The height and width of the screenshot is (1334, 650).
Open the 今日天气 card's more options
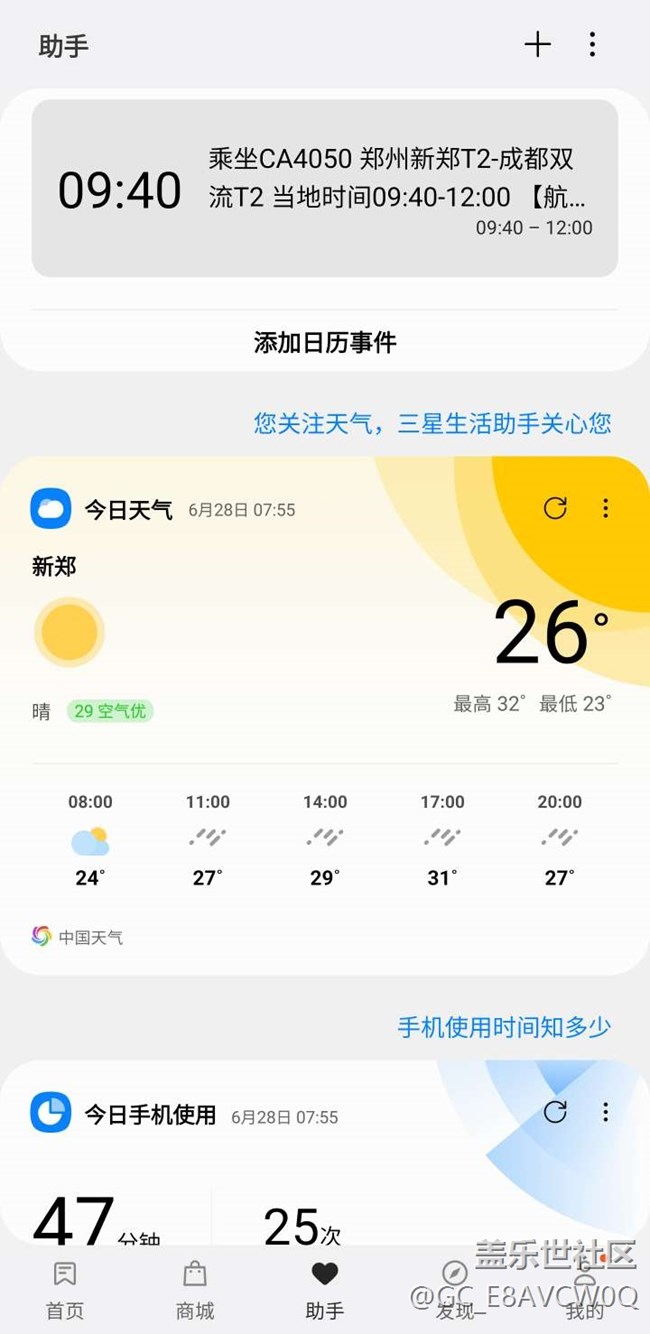point(605,508)
